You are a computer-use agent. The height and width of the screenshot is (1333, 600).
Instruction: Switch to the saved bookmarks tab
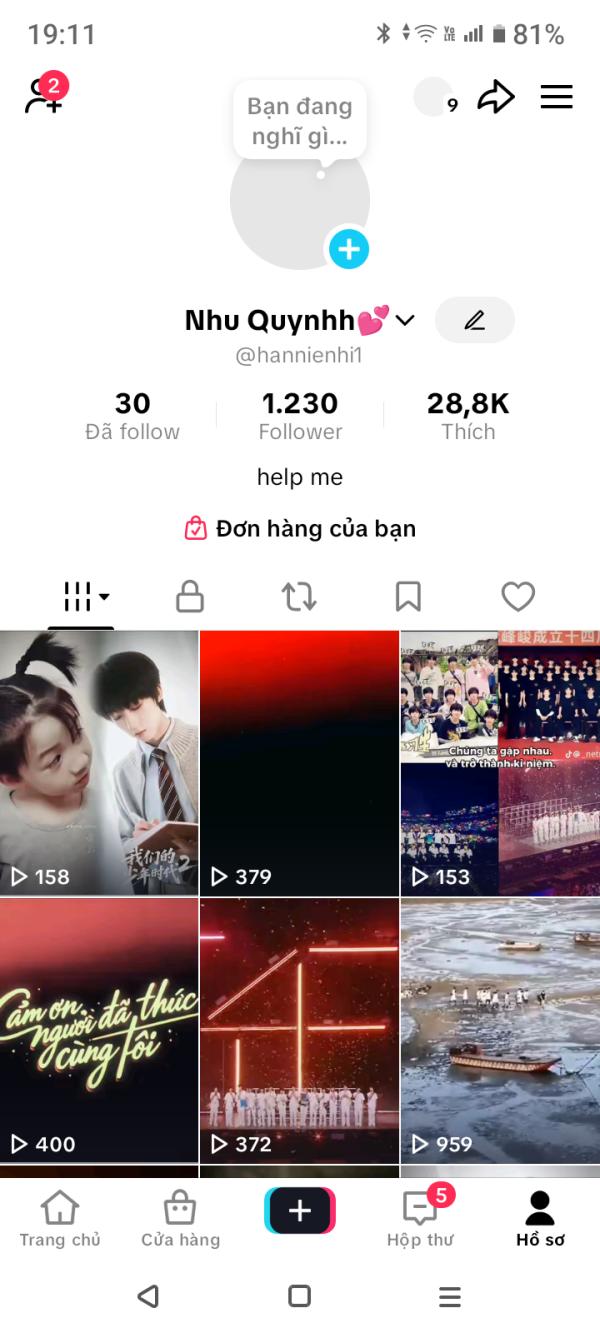(x=408, y=597)
